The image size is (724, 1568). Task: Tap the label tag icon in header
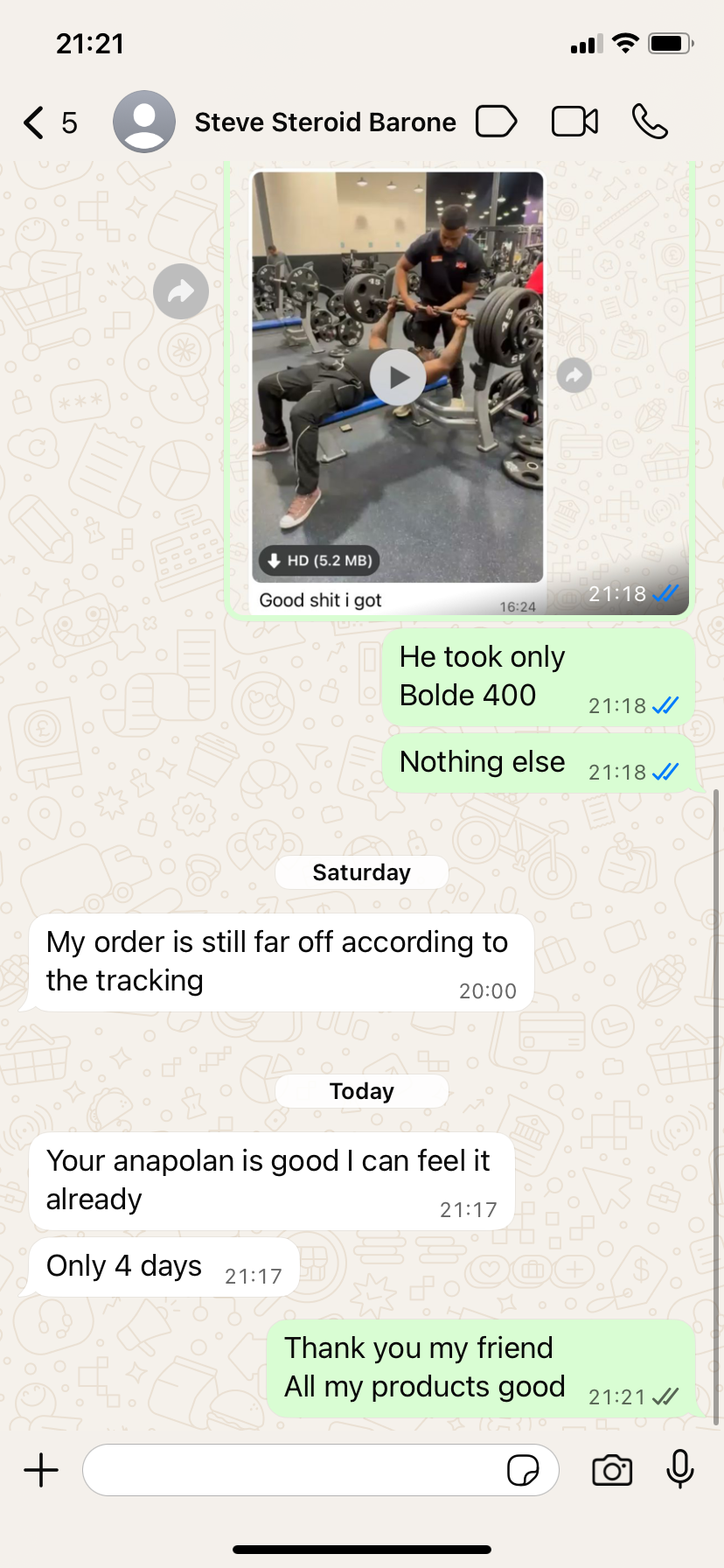click(x=496, y=122)
